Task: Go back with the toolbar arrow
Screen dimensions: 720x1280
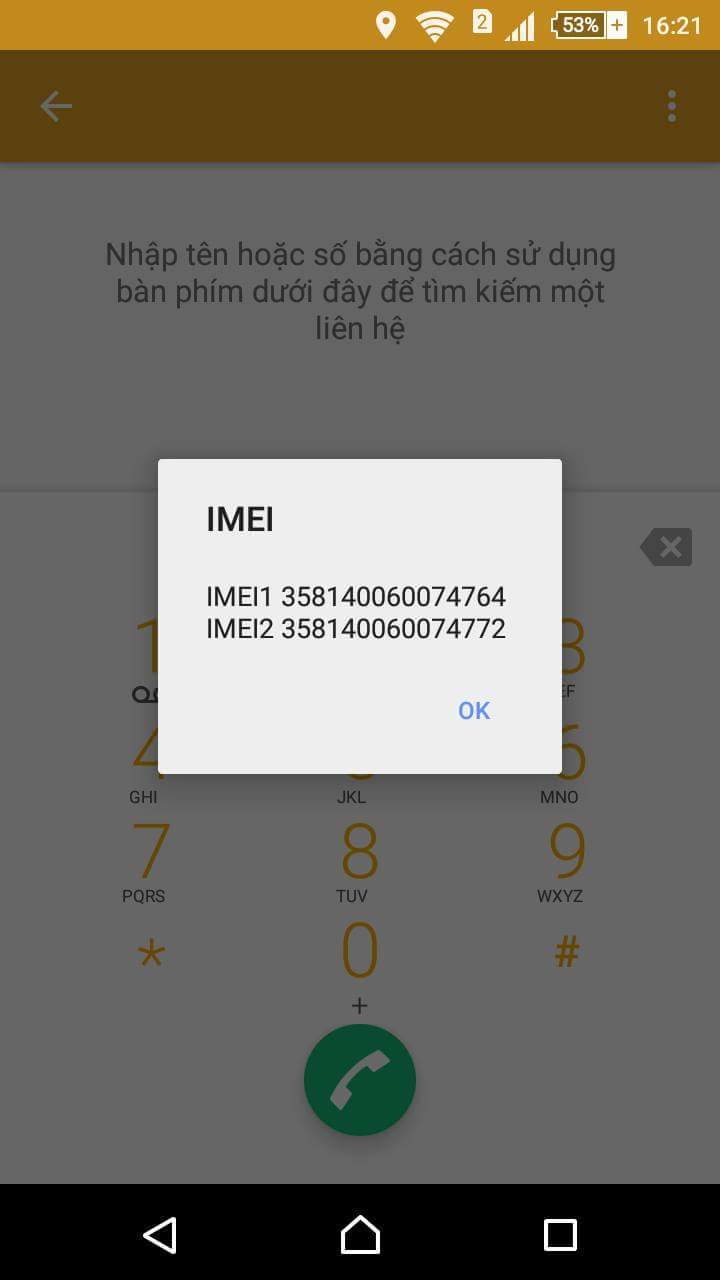Action: tap(56, 106)
